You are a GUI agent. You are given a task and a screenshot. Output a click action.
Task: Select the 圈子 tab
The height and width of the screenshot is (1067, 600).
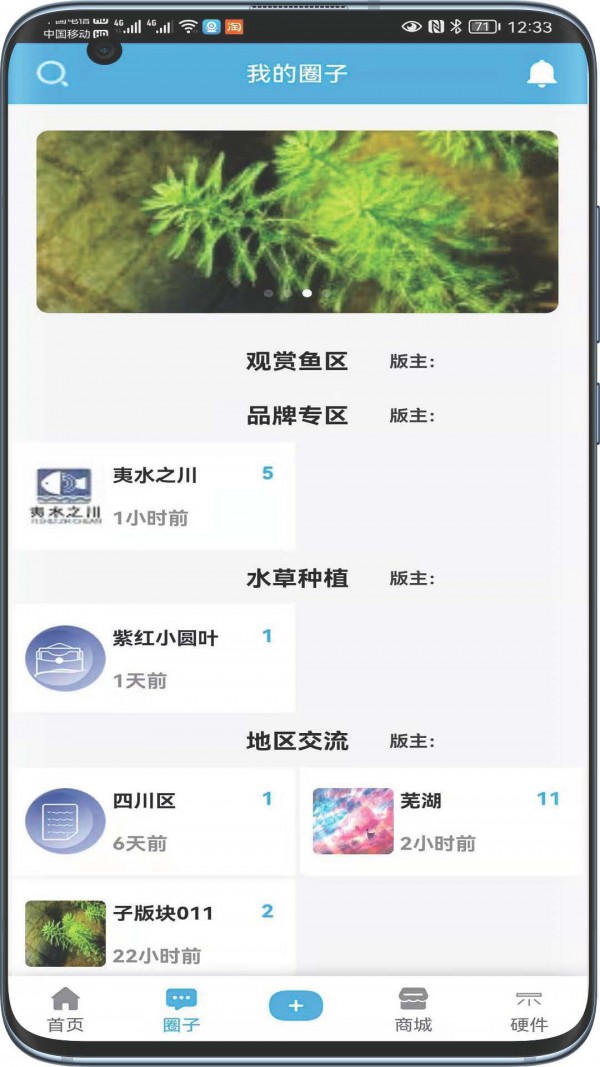181,1010
